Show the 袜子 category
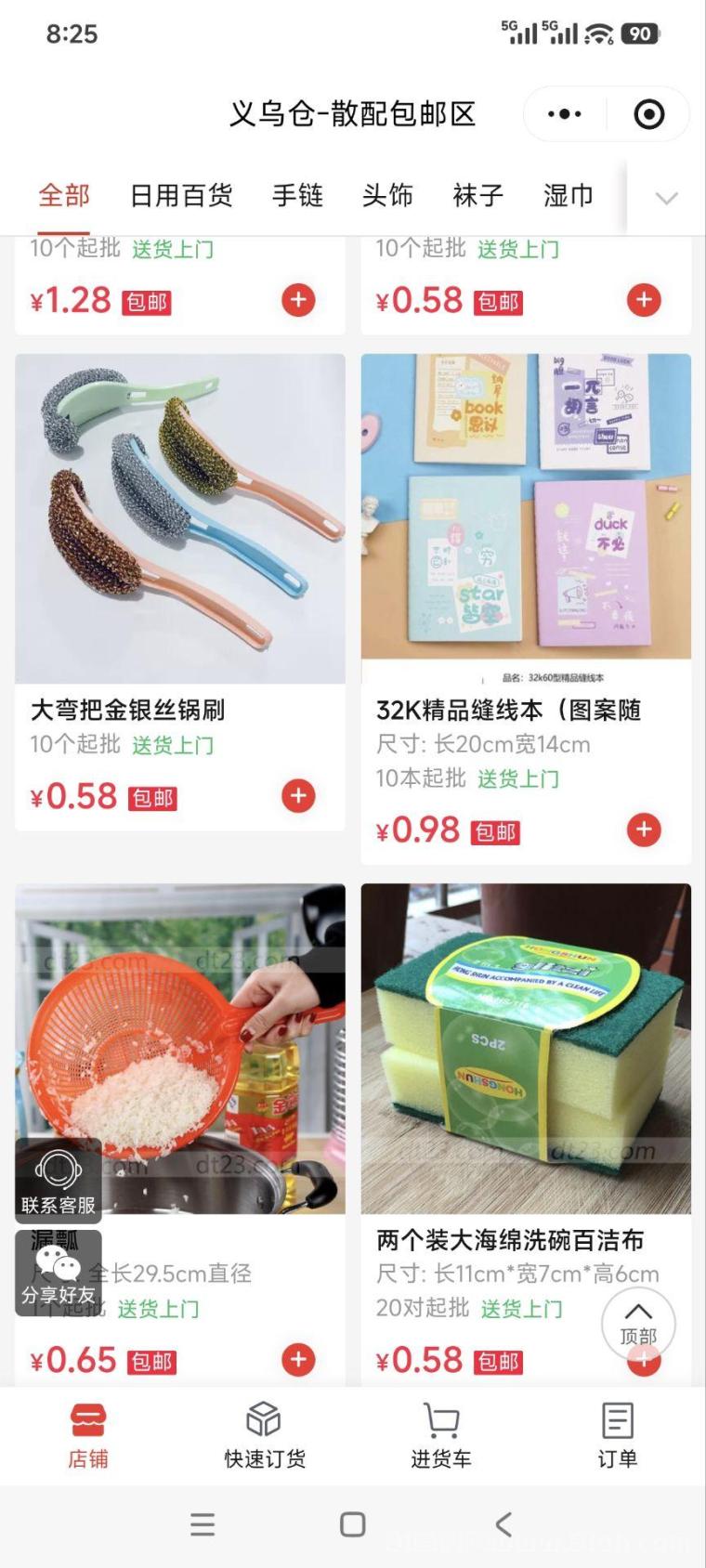Image resolution: width=706 pixels, height=1568 pixels. 478,196
